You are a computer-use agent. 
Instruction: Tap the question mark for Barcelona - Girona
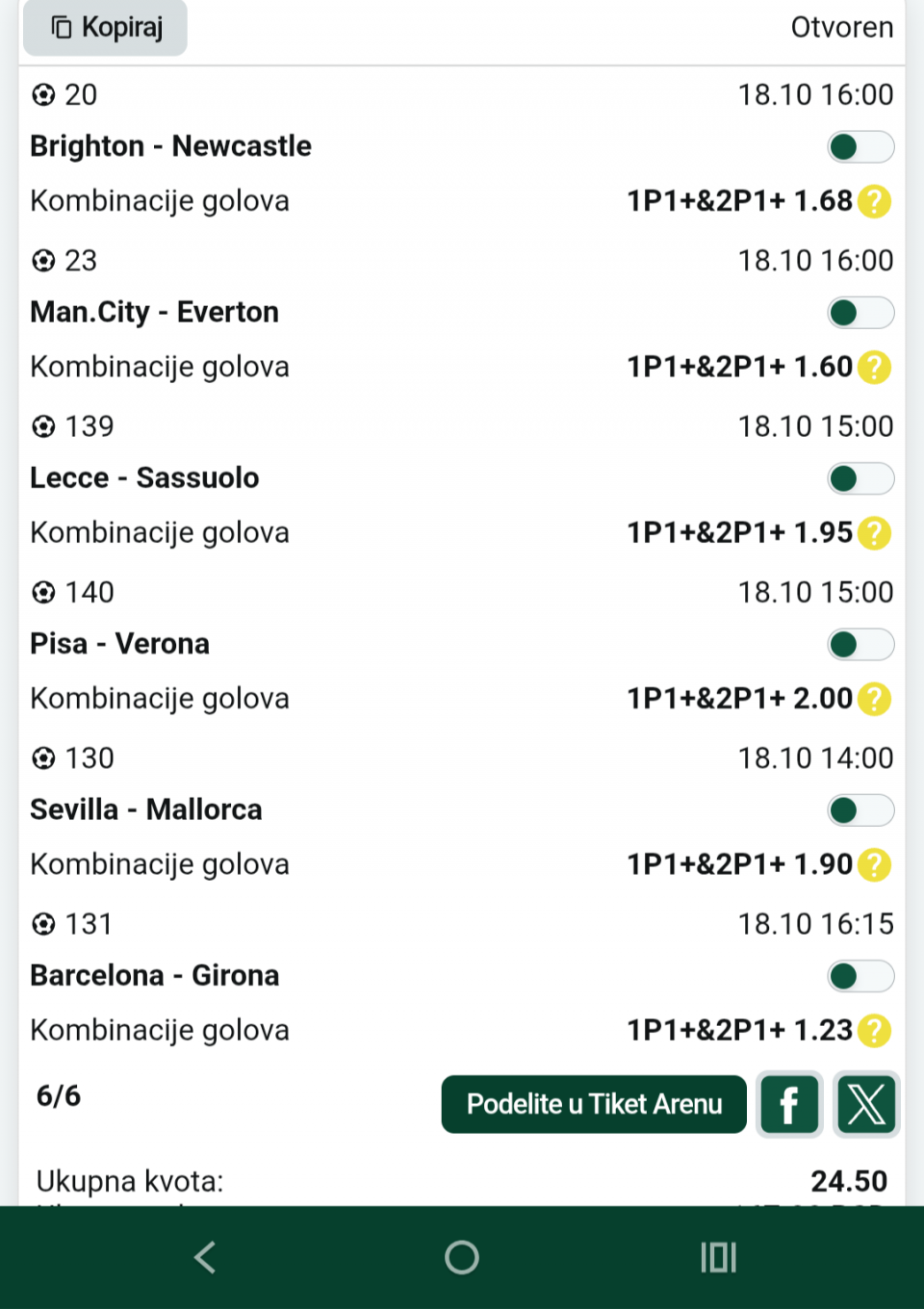pos(874,1030)
